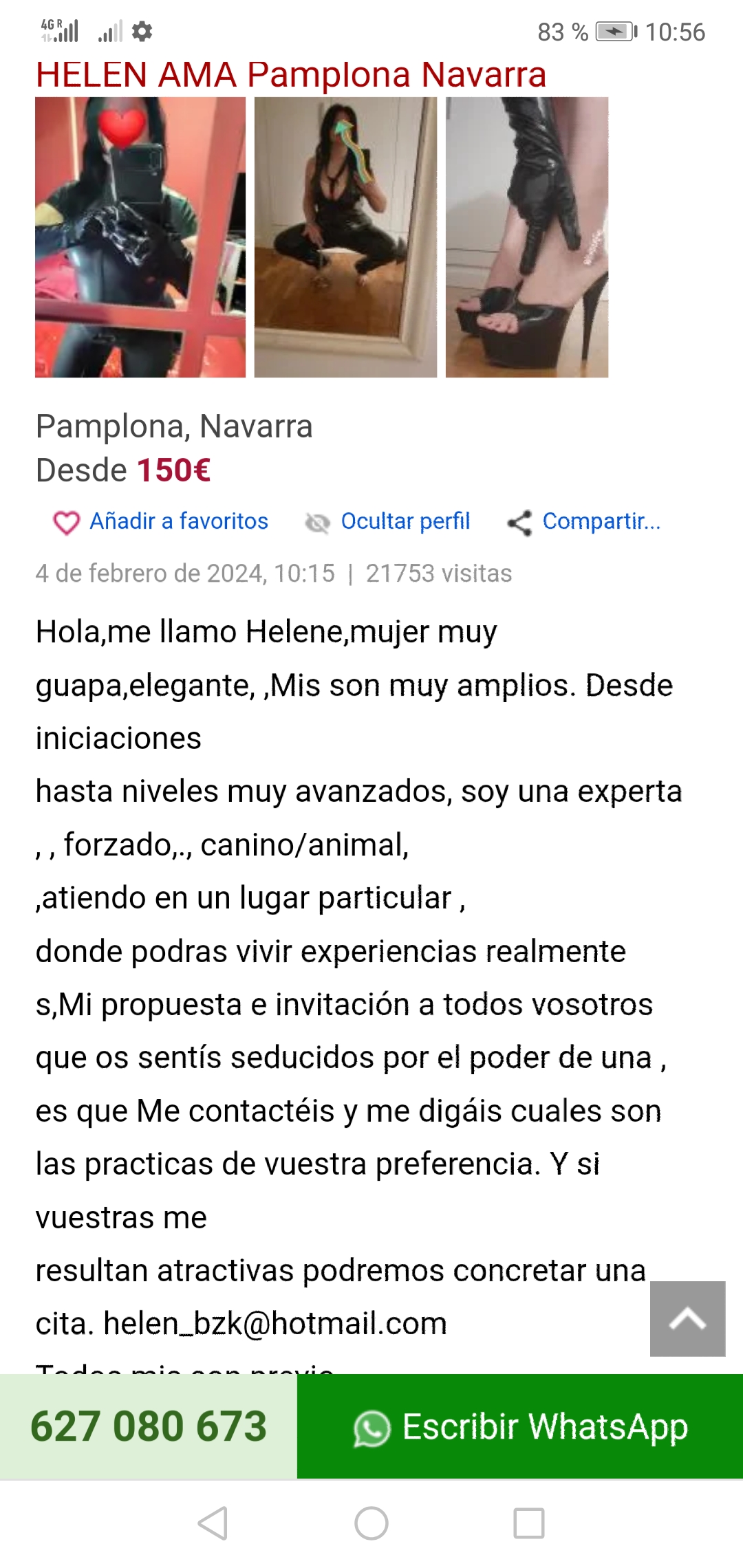Screen dimensions: 743x1568
Task: Open the first listing photo
Action: point(140,237)
